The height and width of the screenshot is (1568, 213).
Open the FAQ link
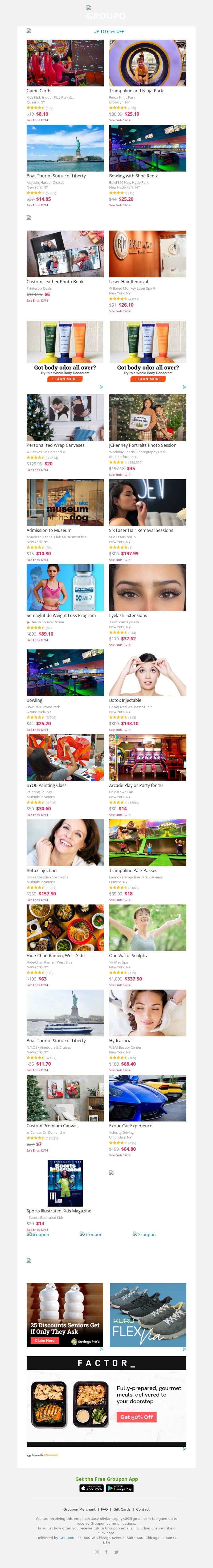(104, 1509)
